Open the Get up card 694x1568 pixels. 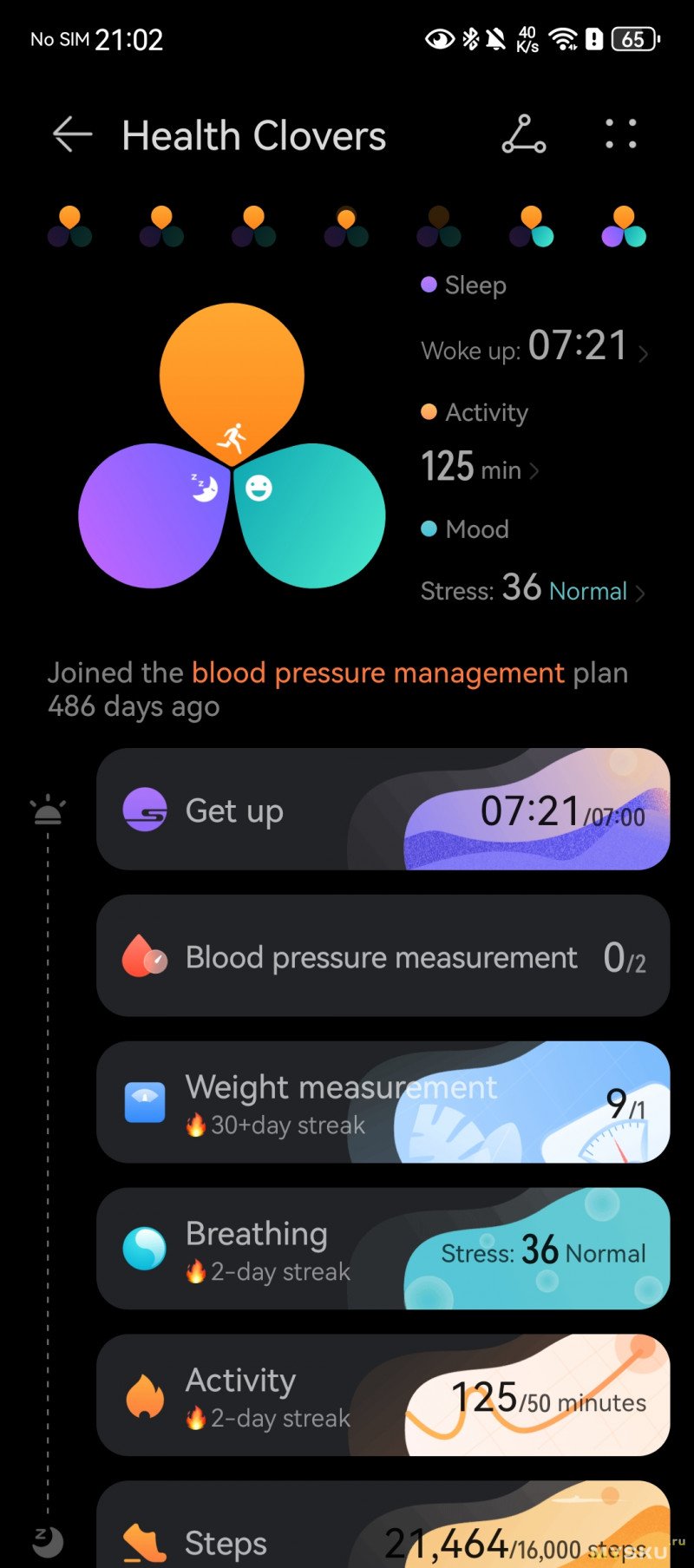383,810
